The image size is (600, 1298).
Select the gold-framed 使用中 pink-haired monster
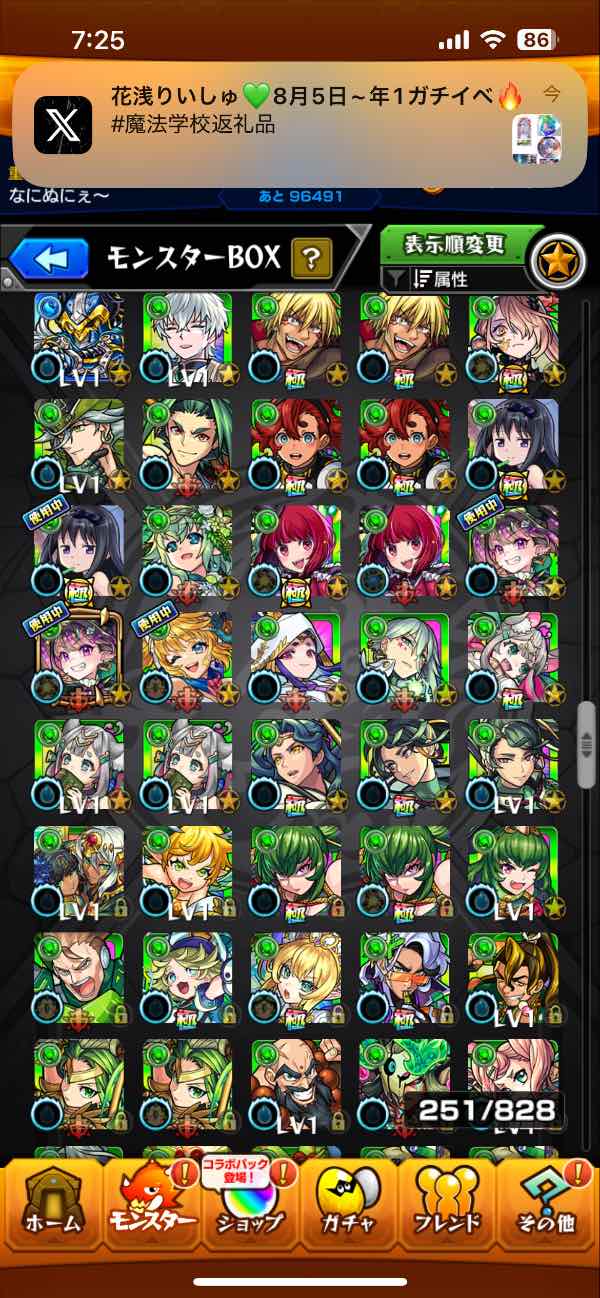tap(80, 660)
